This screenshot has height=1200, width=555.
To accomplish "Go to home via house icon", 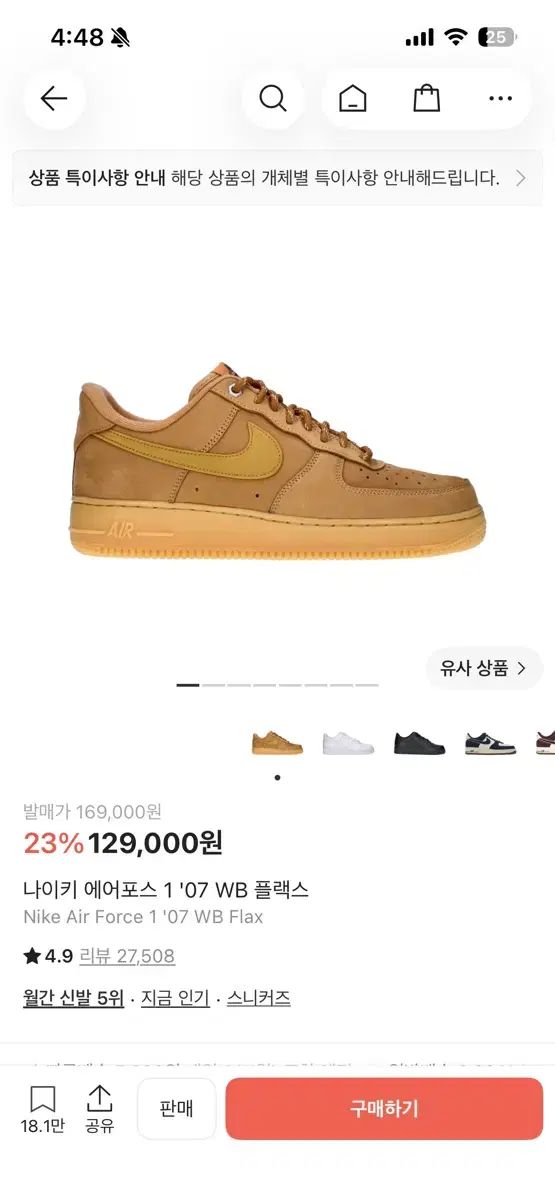I will (353, 99).
